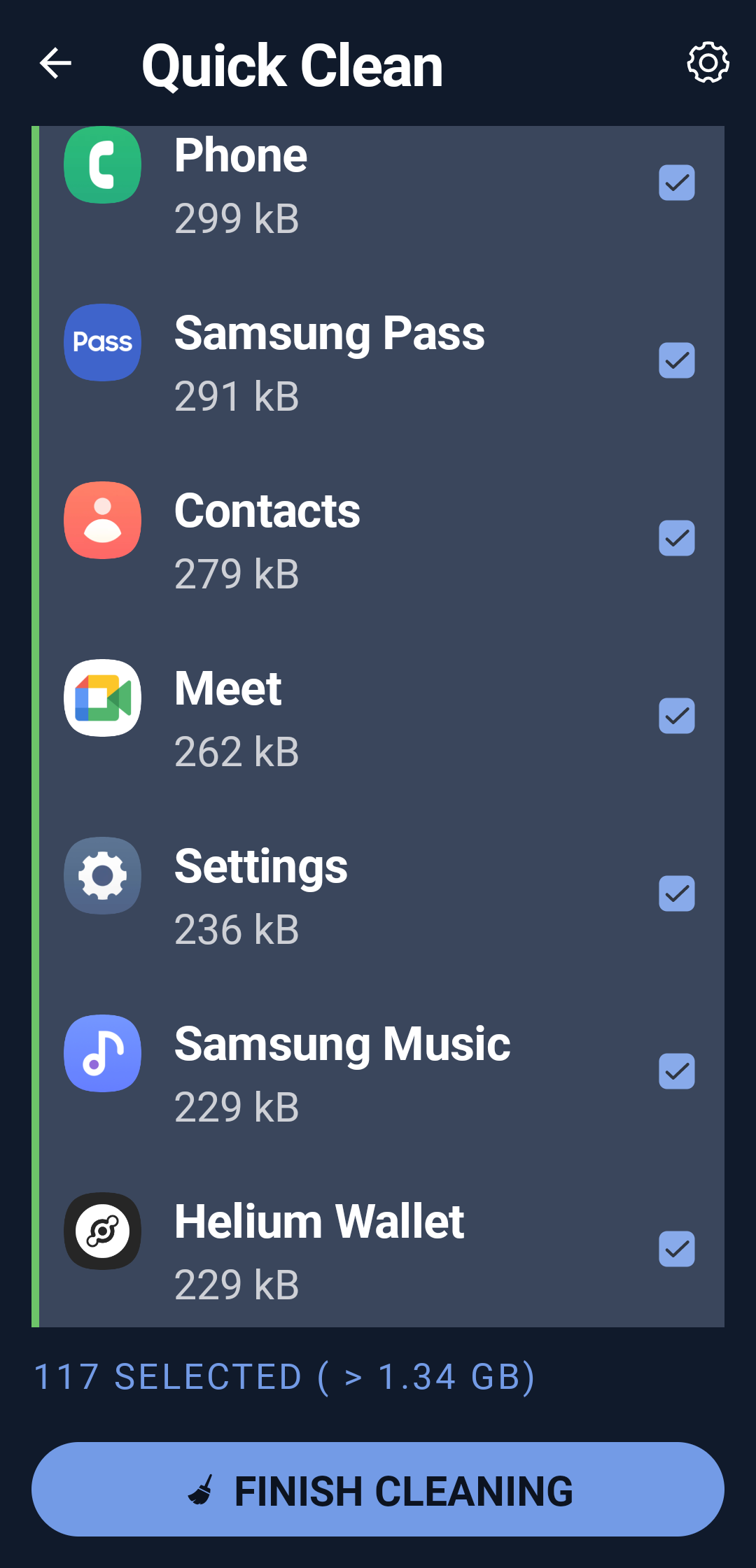Select the Samsung Pass app icon

pos(102,343)
